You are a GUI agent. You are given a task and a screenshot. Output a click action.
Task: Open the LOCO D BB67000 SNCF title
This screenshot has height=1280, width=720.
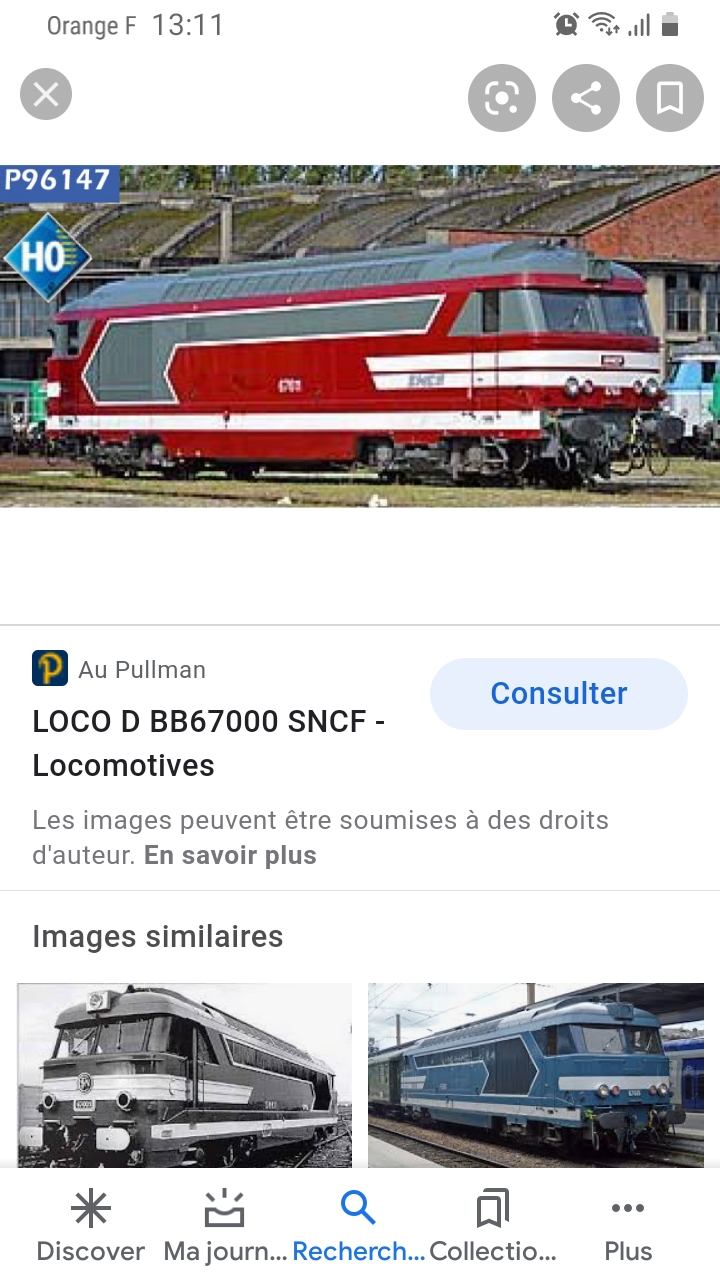(x=209, y=743)
